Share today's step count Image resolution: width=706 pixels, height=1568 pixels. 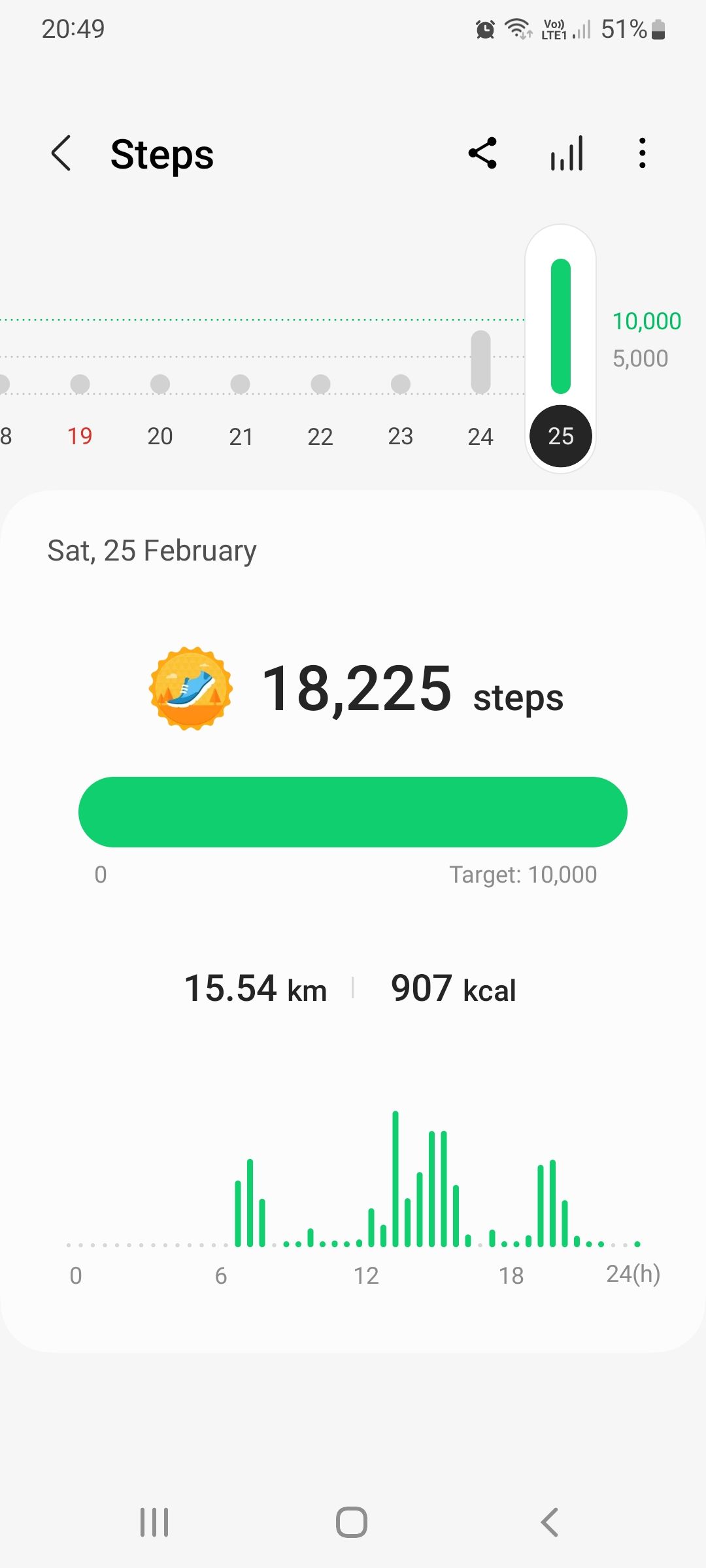coord(483,154)
